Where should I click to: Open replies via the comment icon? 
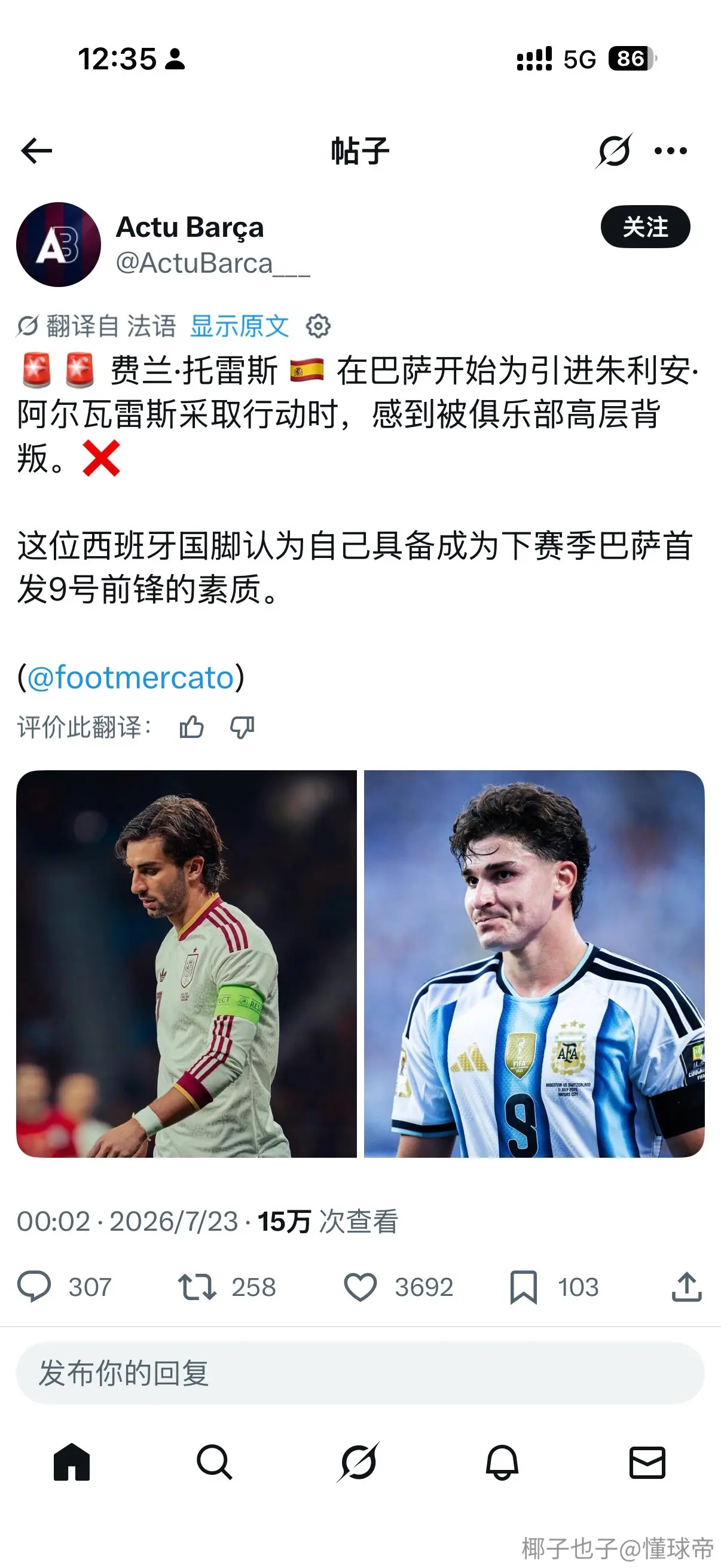(34, 1287)
